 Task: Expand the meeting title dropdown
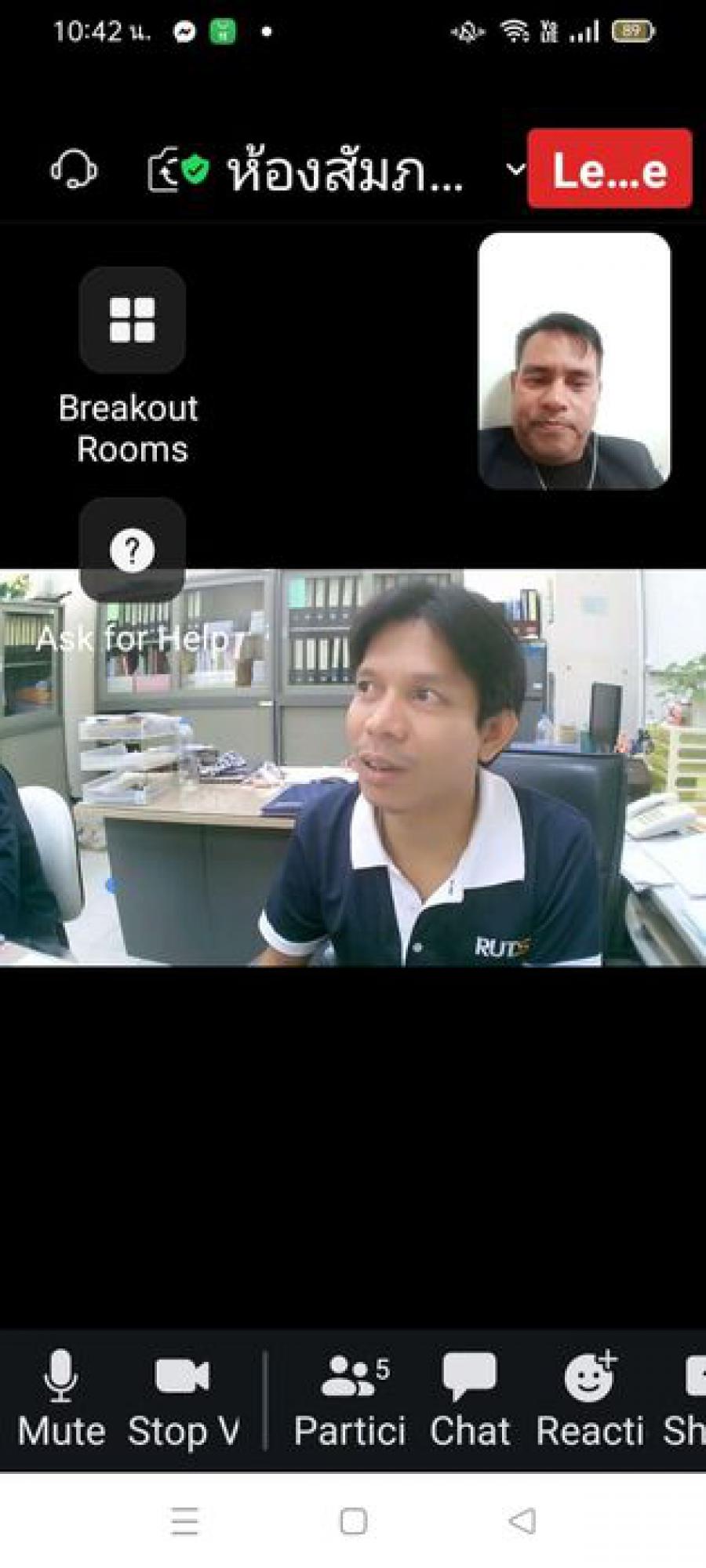pos(515,169)
